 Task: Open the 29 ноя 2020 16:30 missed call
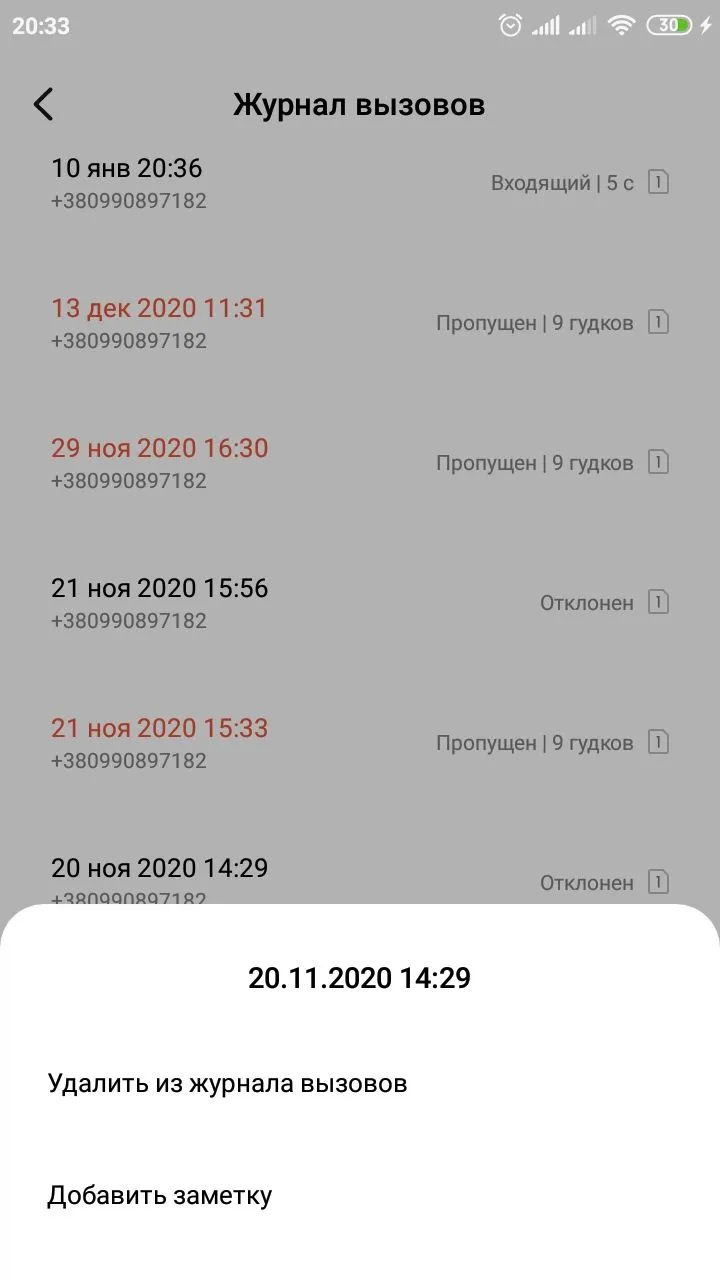click(360, 463)
